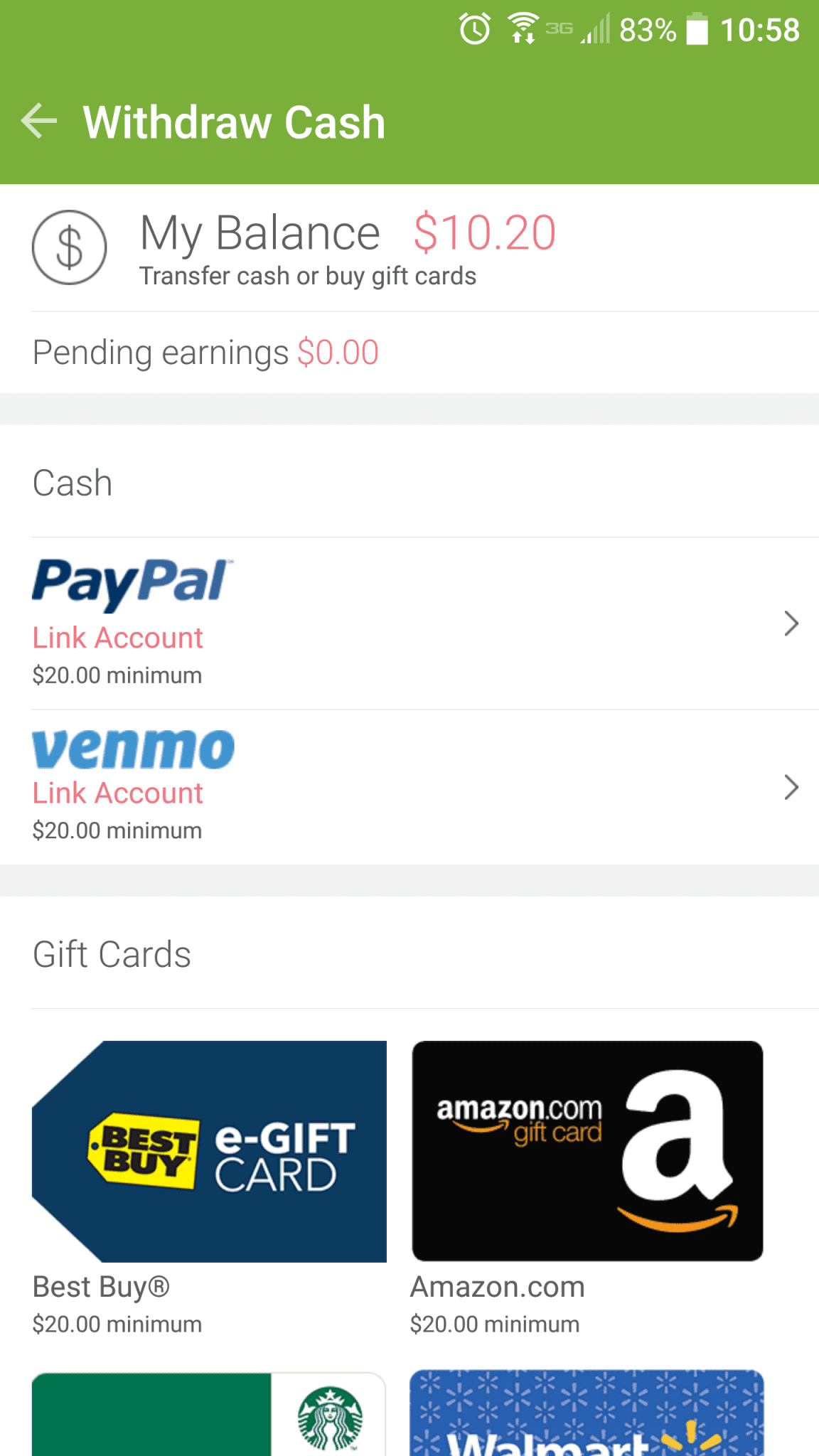The width and height of the screenshot is (819, 1456).
Task: Select the Amazon.com gift card
Action: tap(587, 1152)
